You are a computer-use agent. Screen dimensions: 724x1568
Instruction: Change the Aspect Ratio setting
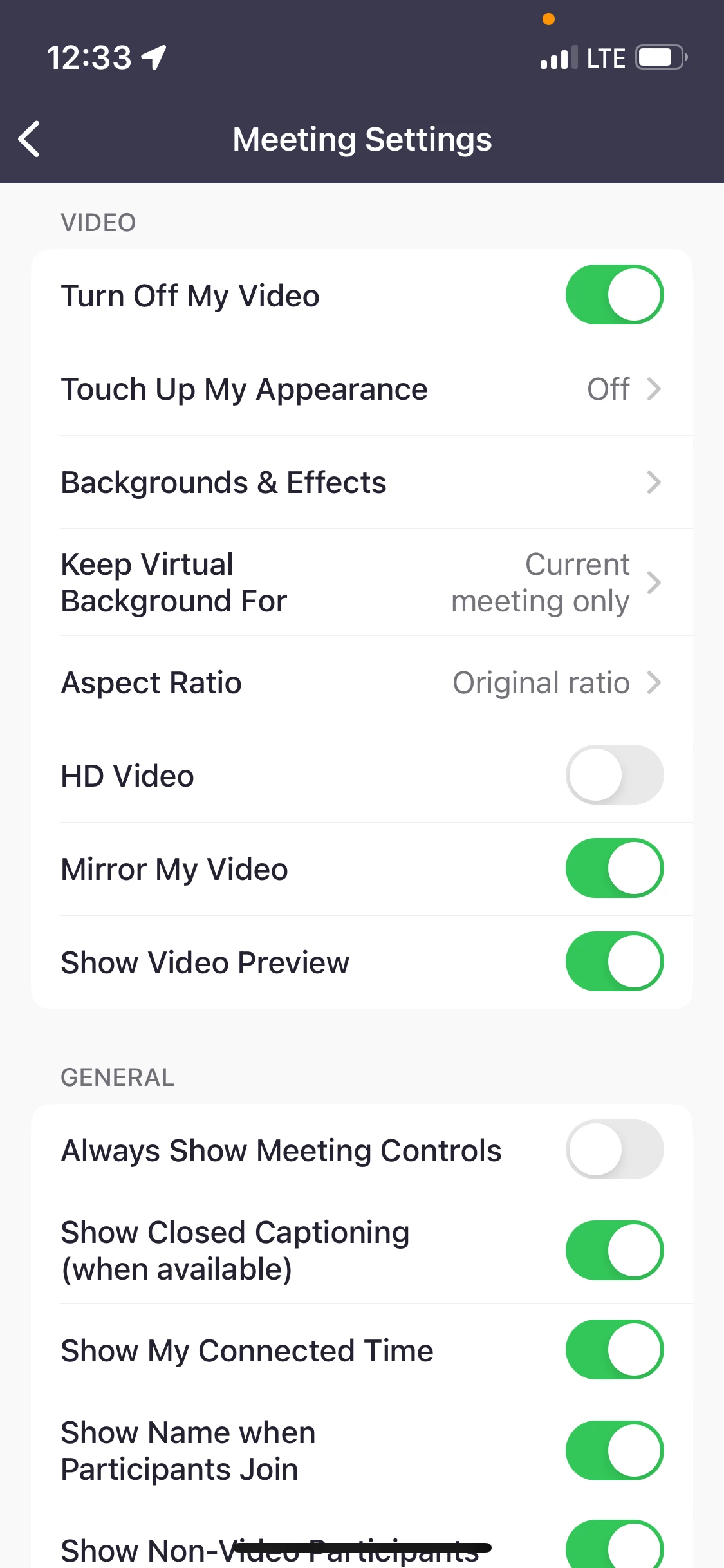[362, 682]
